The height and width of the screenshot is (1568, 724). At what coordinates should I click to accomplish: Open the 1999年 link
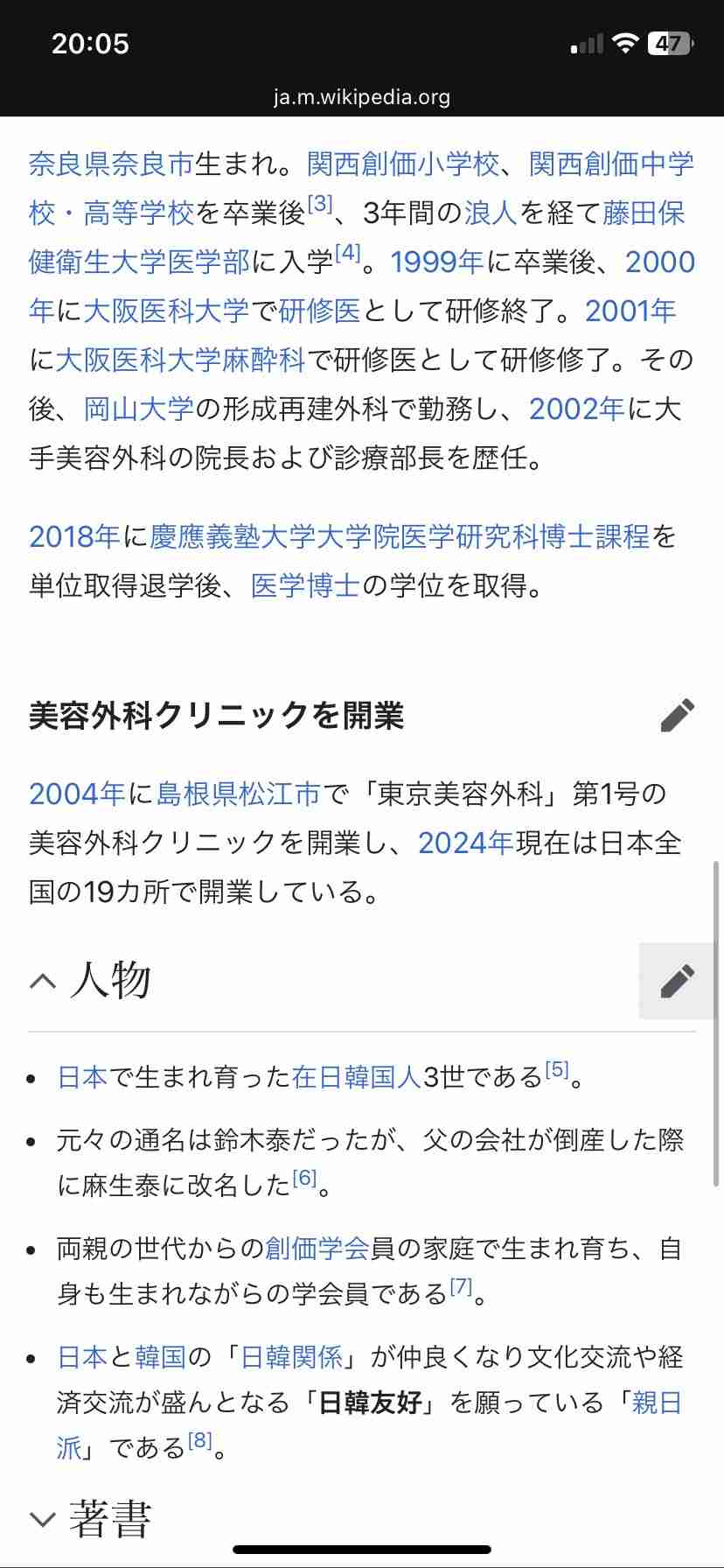click(x=437, y=262)
